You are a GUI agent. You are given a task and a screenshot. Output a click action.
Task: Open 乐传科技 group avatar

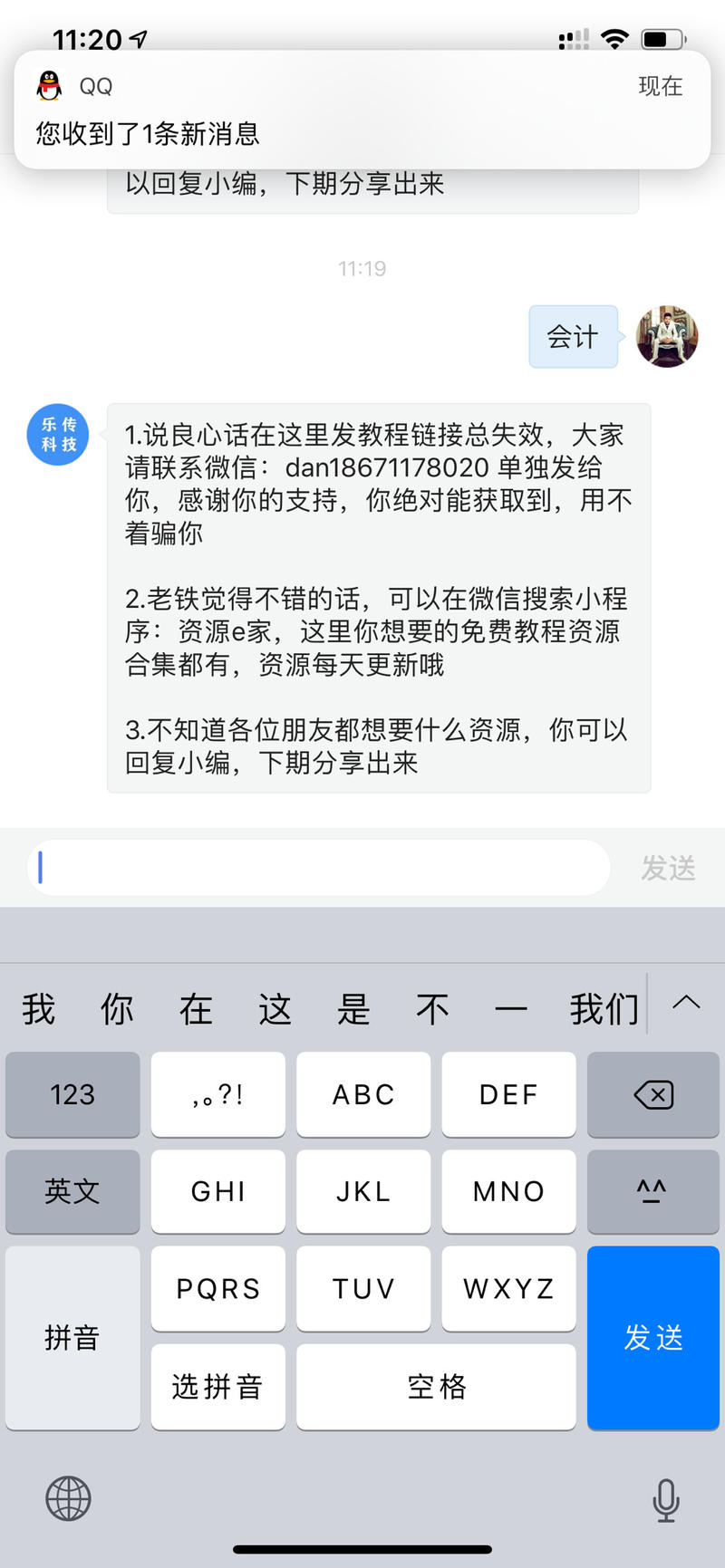tap(56, 434)
